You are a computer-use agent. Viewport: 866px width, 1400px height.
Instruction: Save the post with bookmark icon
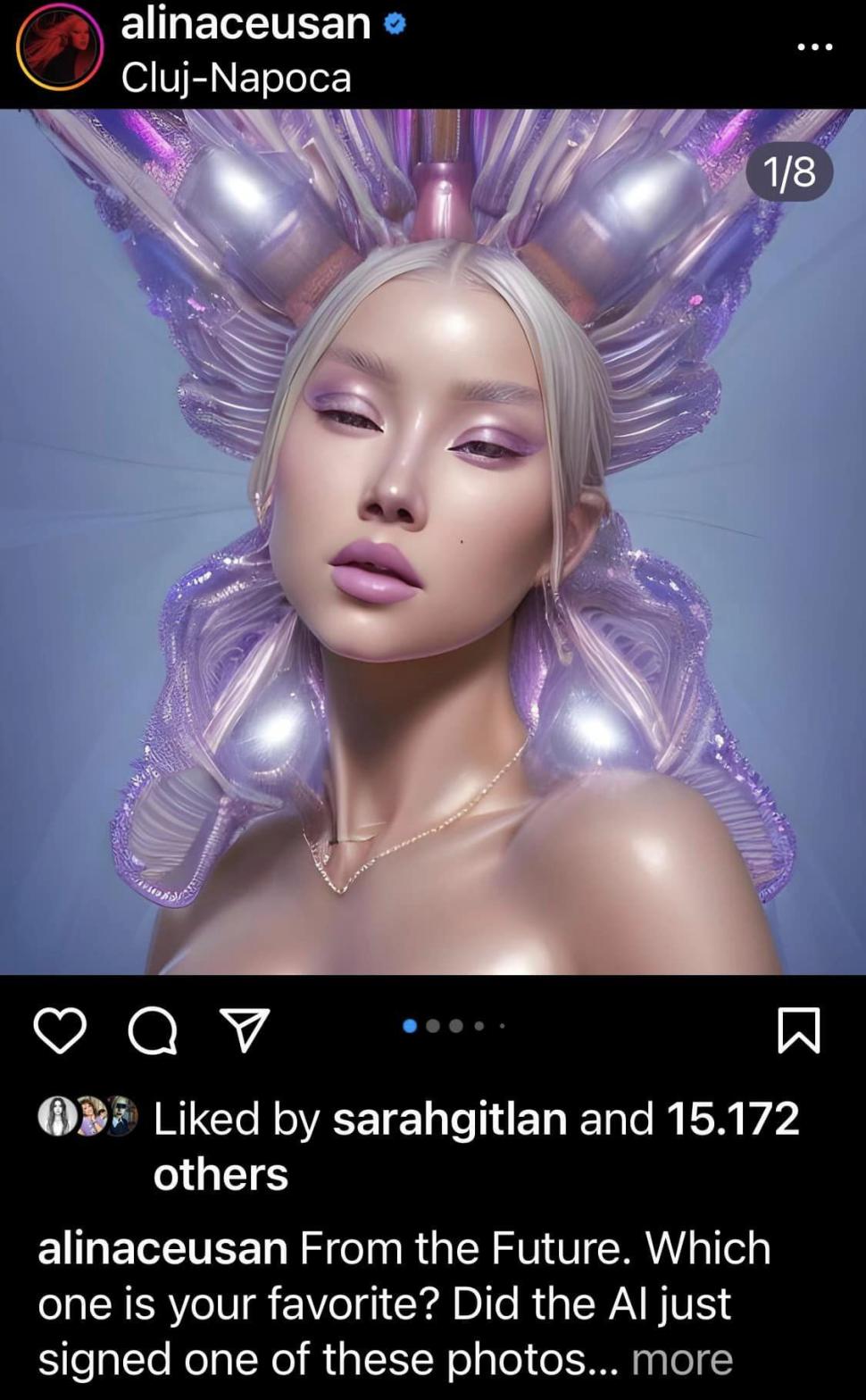tap(798, 1030)
